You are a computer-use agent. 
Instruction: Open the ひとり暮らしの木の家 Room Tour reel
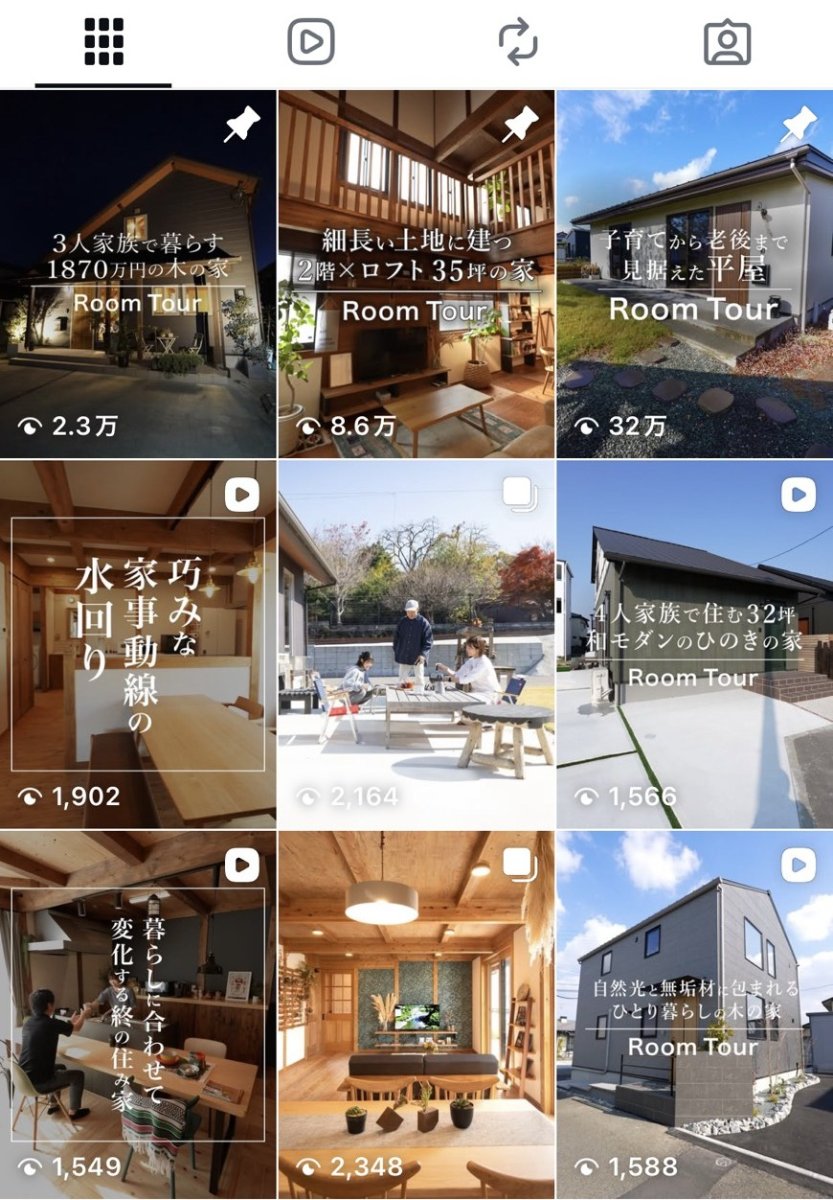coord(695,1015)
